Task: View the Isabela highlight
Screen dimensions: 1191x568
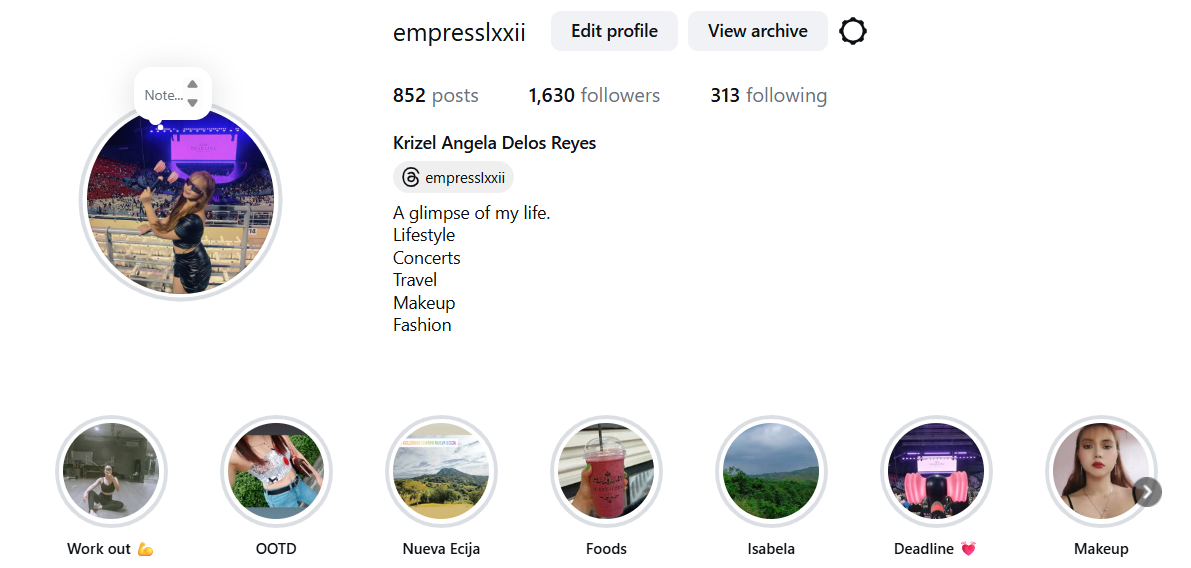Action: point(771,471)
